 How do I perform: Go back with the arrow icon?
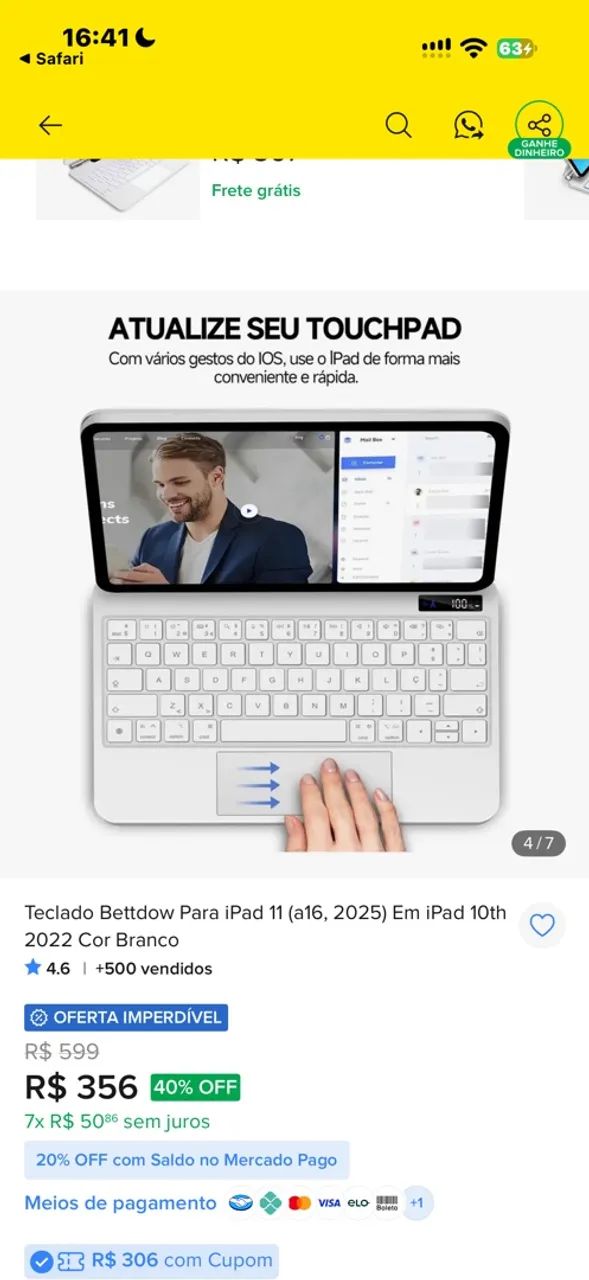click(50, 125)
